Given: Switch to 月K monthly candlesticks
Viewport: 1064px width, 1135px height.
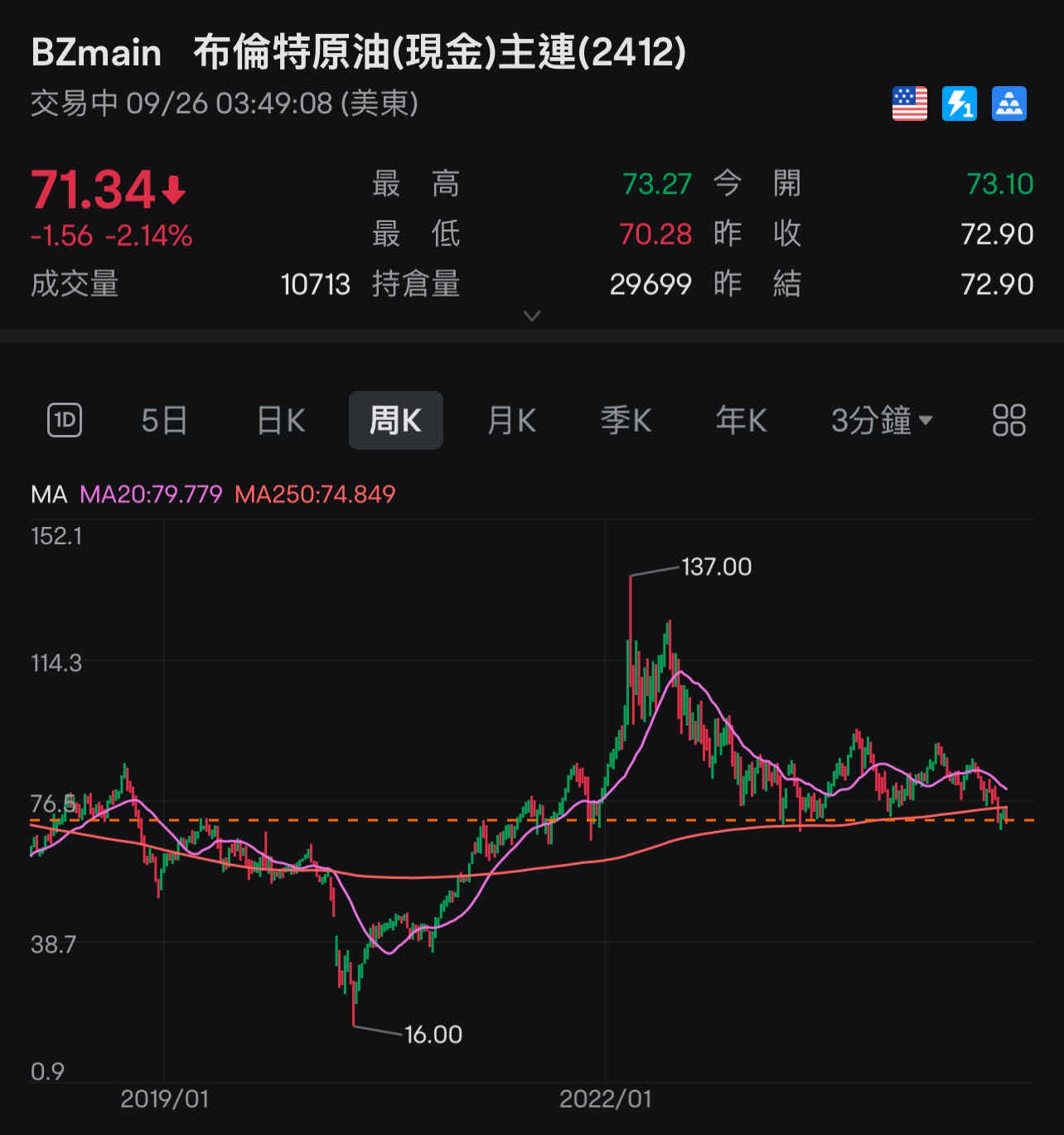Looking at the screenshot, I should tap(511, 420).
